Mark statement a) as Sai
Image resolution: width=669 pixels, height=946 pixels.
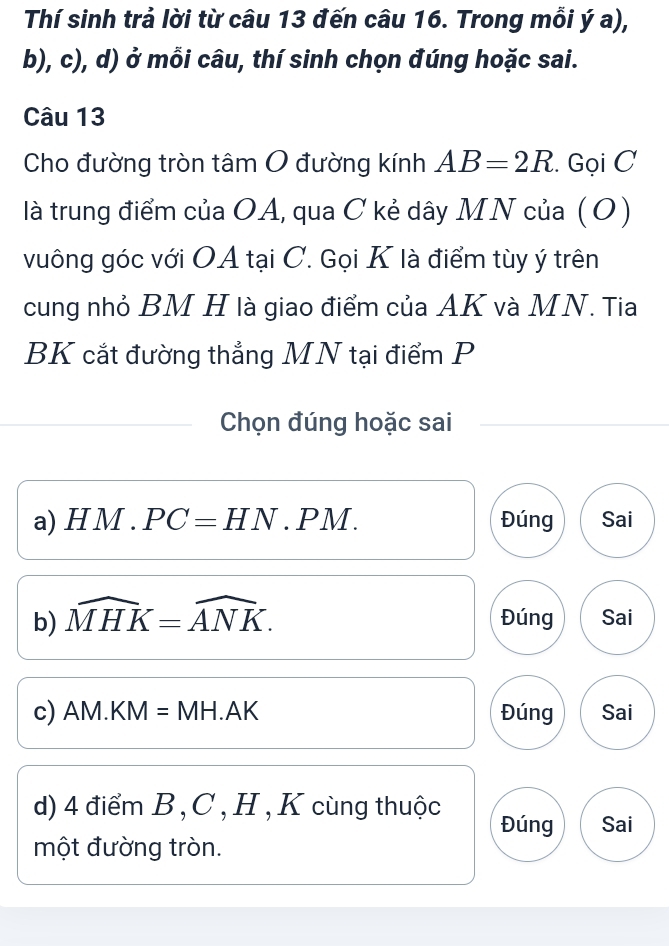click(617, 520)
